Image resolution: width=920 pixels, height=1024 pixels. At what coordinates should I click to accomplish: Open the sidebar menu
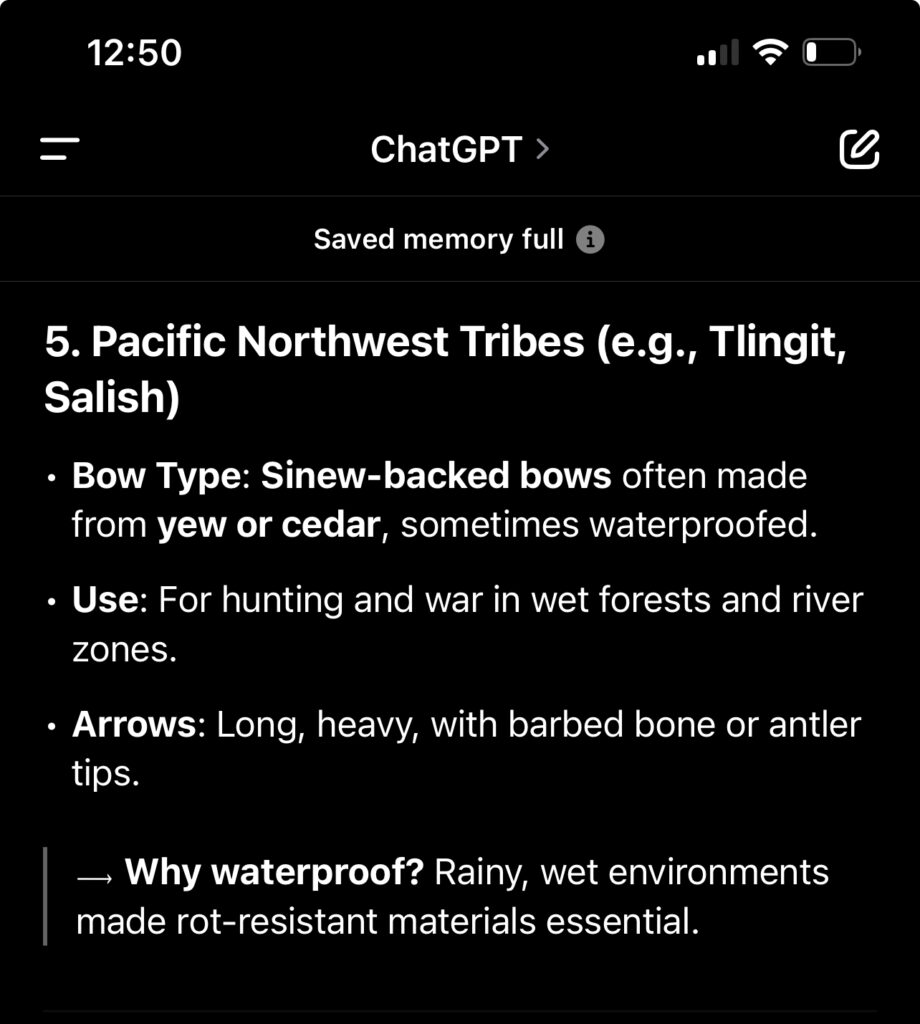pyautogui.click(x=60, y=150)
